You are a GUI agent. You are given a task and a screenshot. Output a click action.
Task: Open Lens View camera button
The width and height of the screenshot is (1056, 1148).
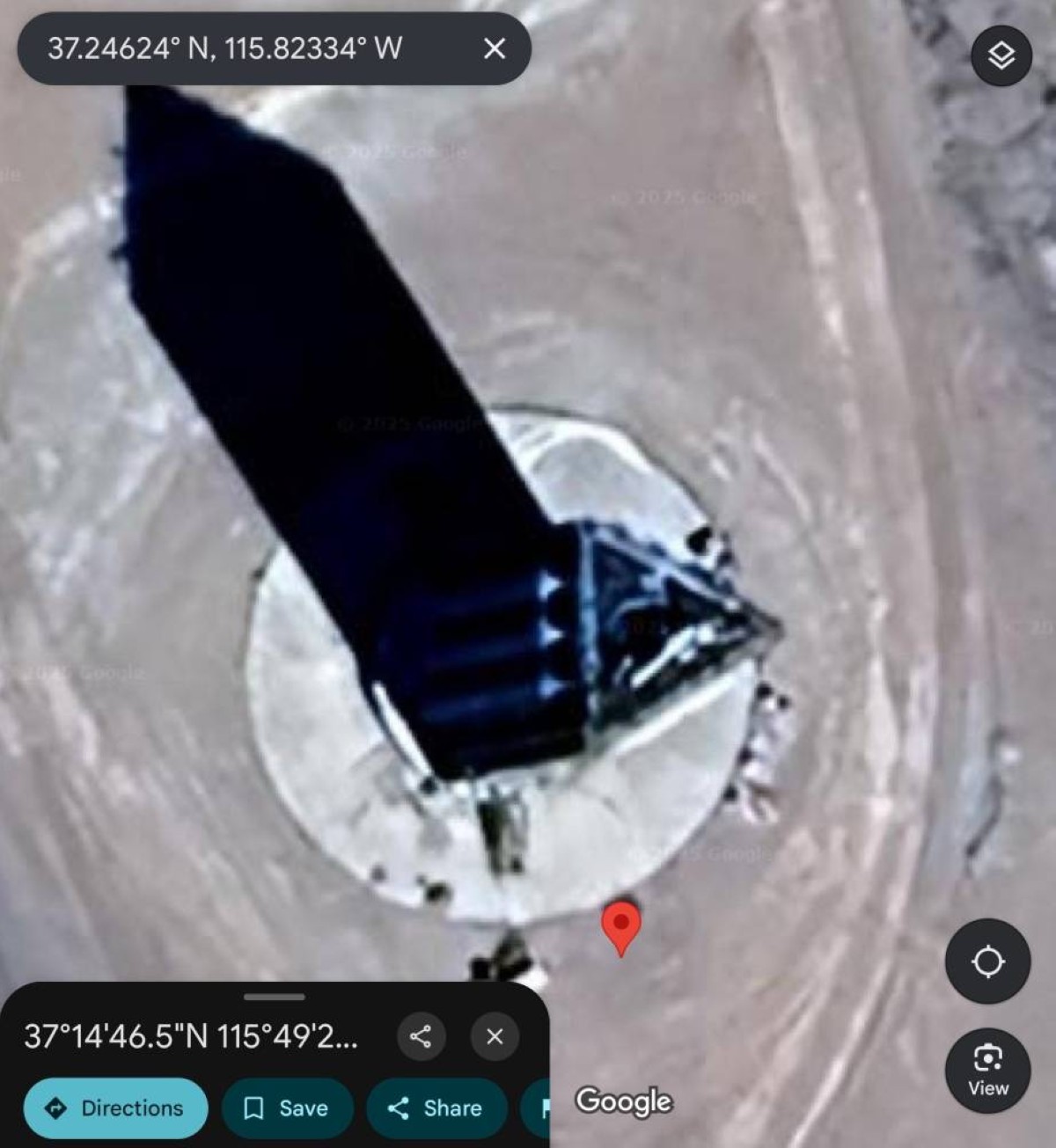pyautogui.click(x=987, y=1070)
